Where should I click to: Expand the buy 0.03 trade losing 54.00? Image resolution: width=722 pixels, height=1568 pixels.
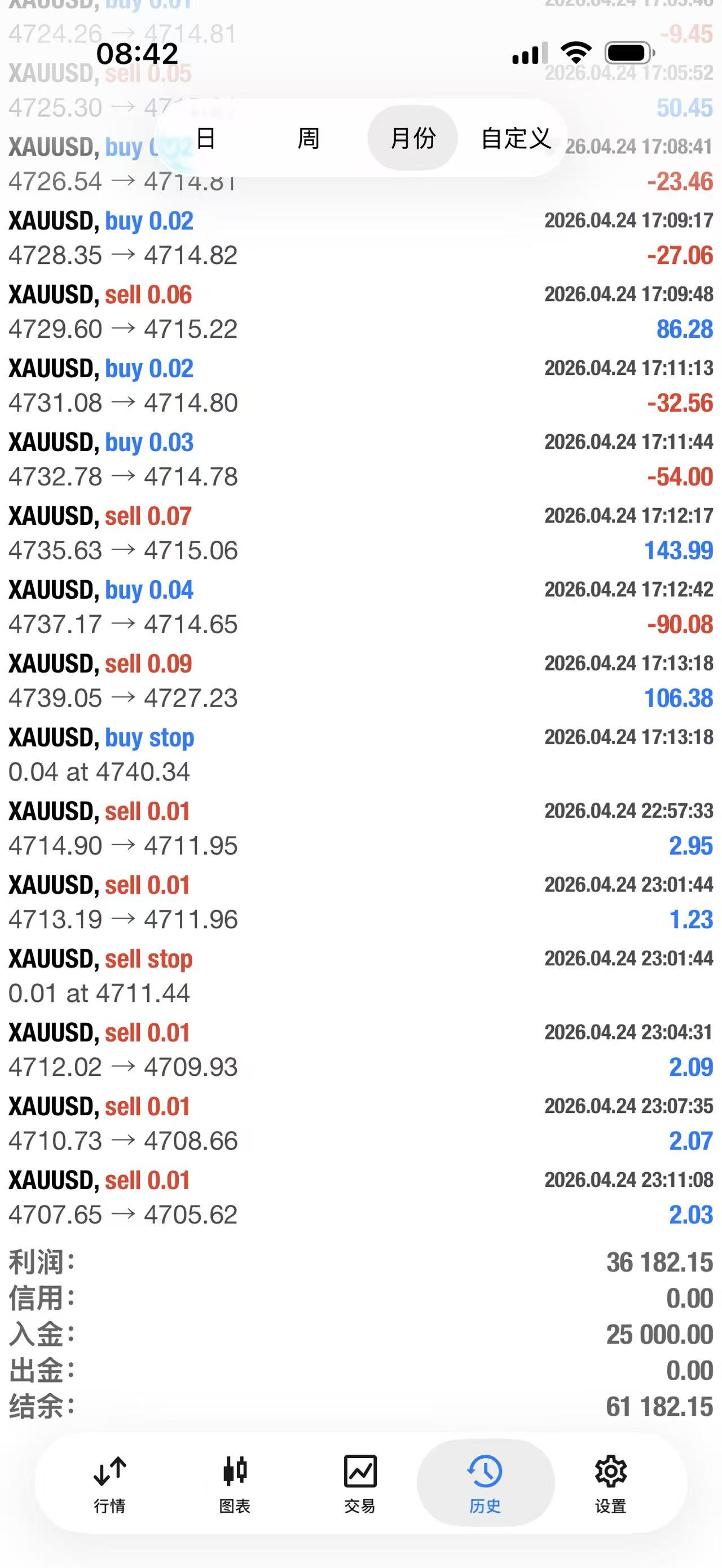point(360,460)
